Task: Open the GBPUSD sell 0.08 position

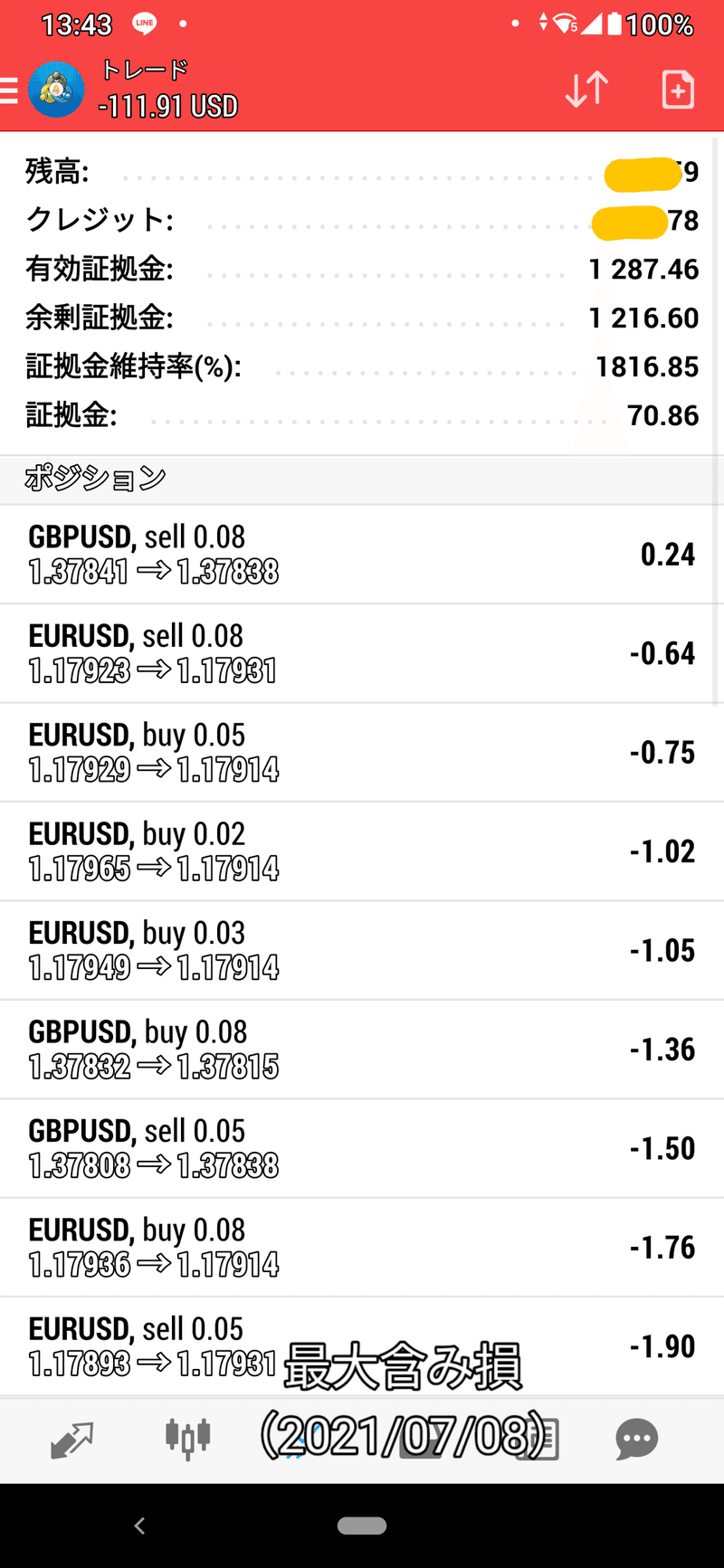Action: 362,554
